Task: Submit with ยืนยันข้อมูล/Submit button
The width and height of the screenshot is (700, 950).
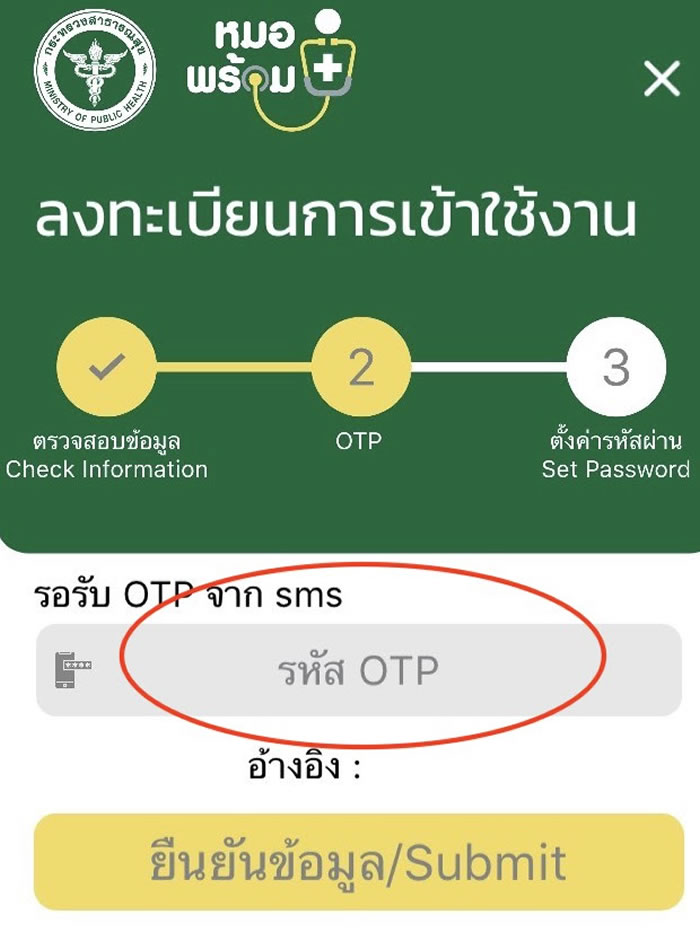Action: pyautogui.click(x=358, y=862)
